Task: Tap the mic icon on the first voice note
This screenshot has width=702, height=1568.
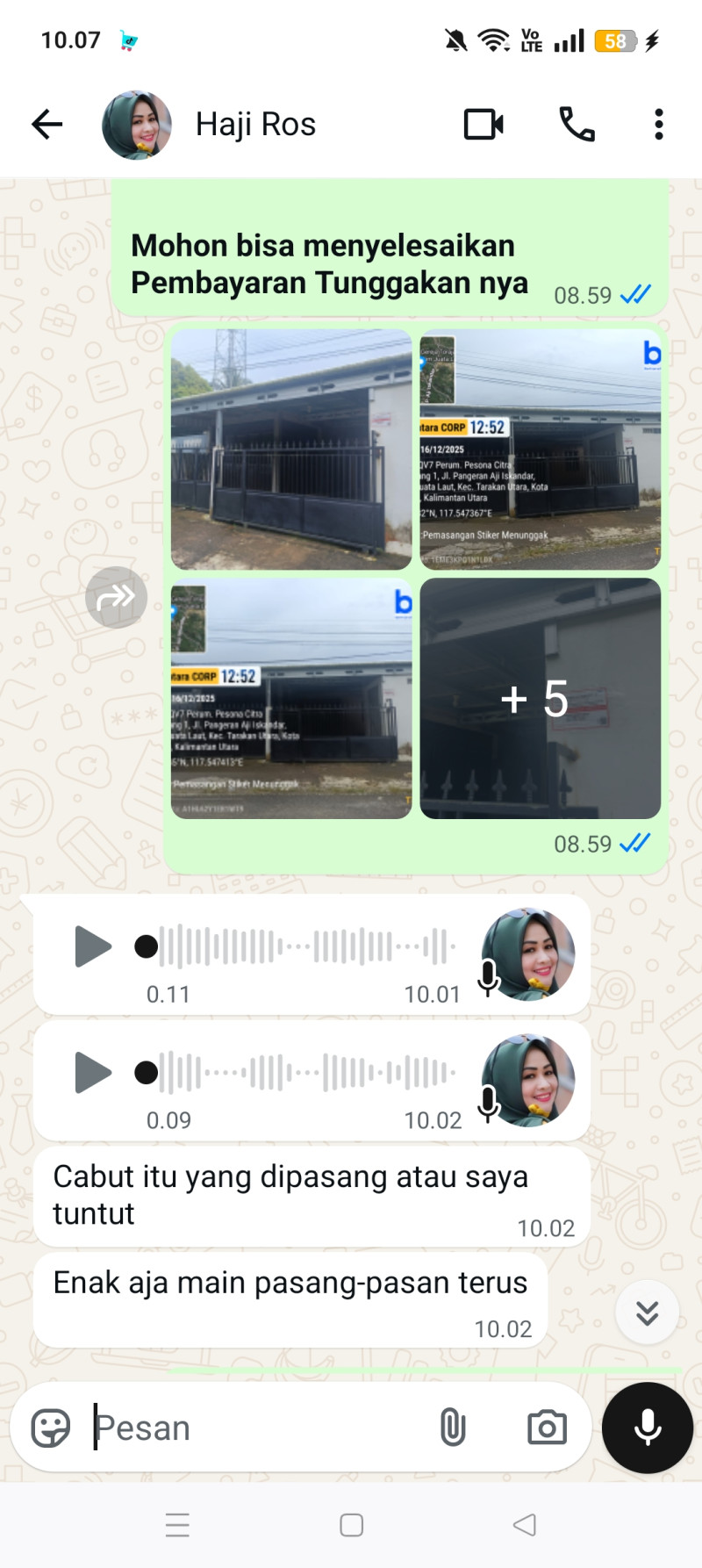Action: (489, 977)
